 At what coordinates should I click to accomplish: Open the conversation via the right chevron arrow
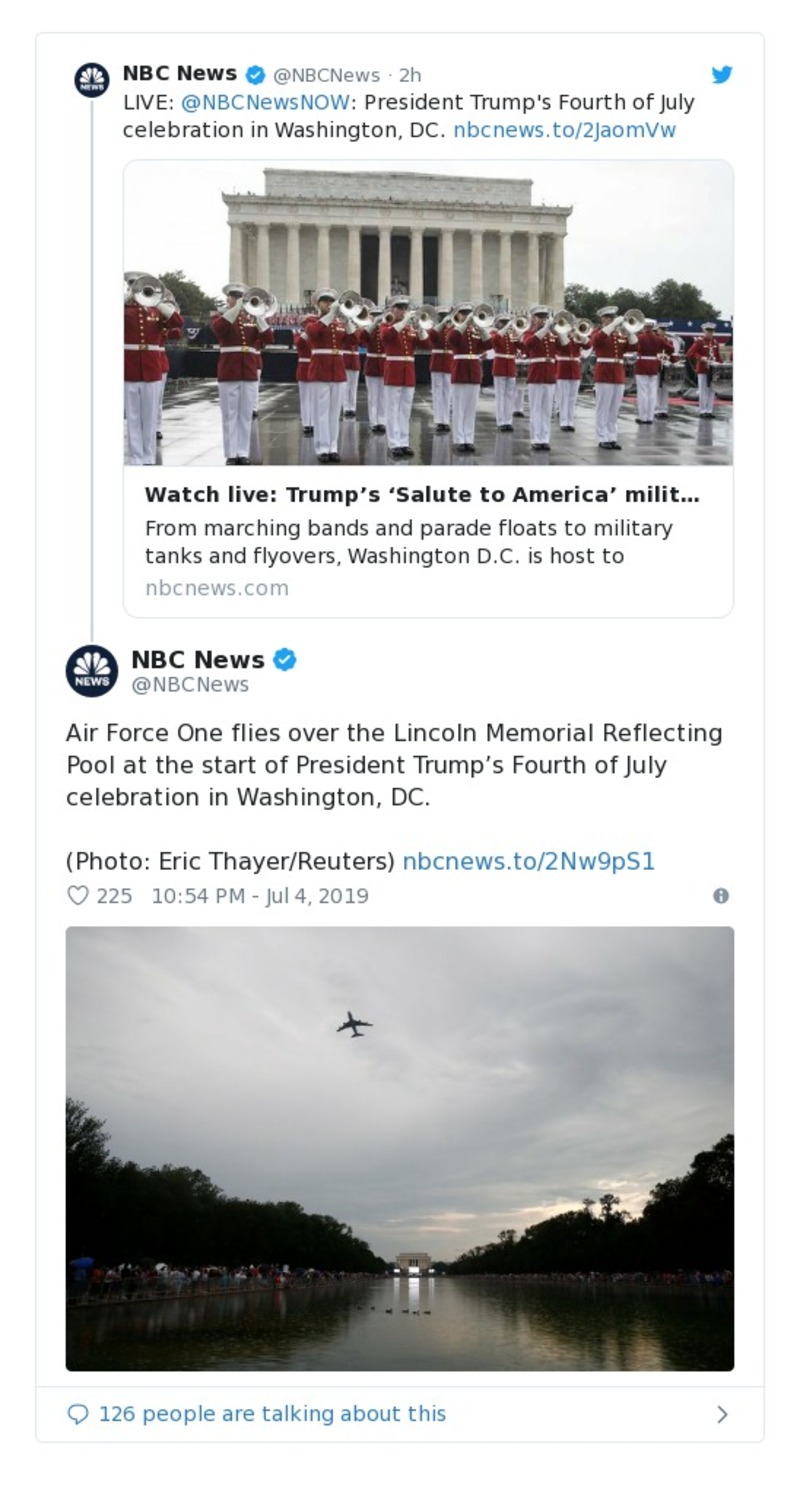[723, 1414]
